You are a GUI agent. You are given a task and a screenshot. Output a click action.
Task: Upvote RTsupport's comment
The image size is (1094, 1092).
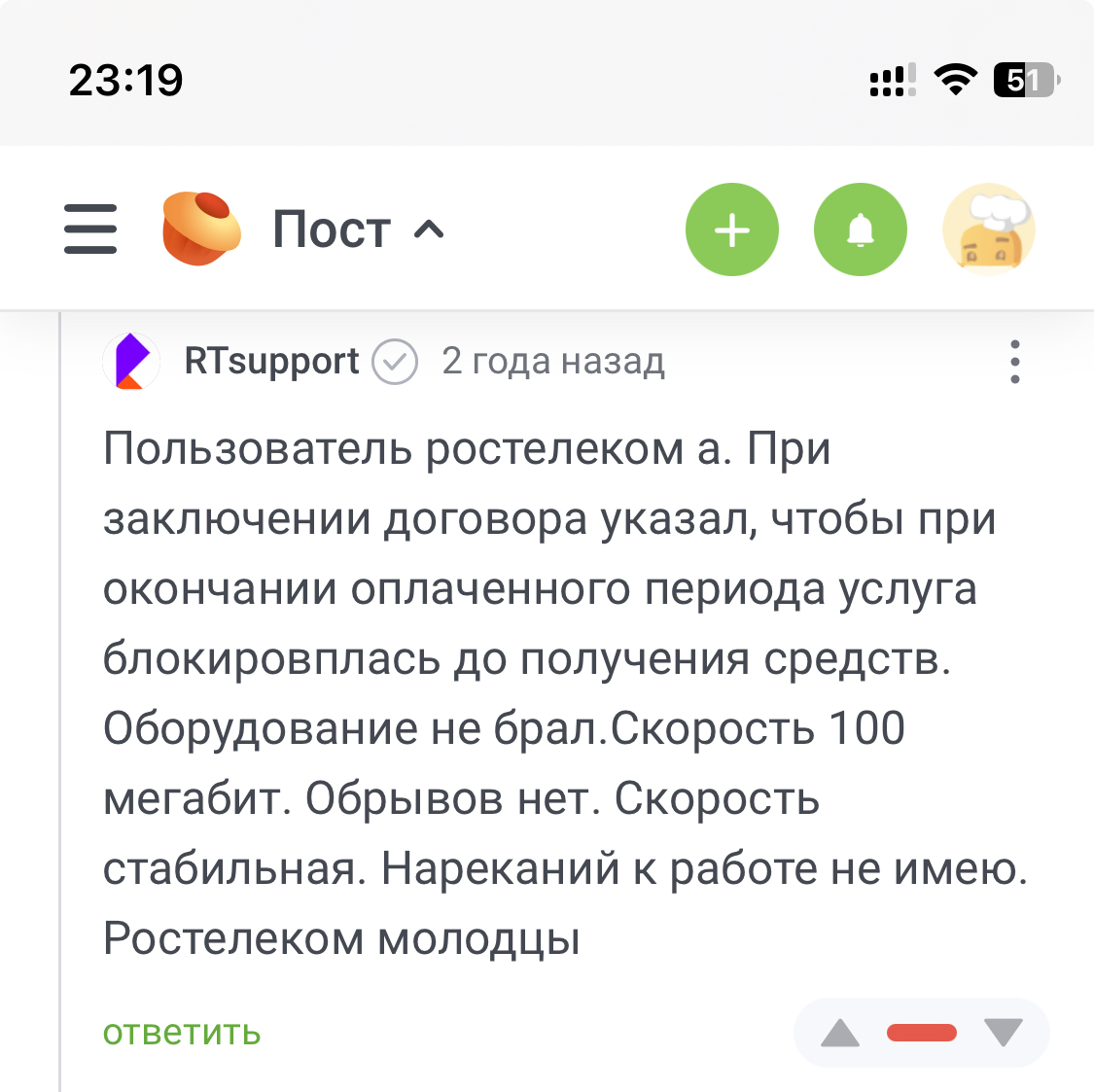tap(840, 1033)
